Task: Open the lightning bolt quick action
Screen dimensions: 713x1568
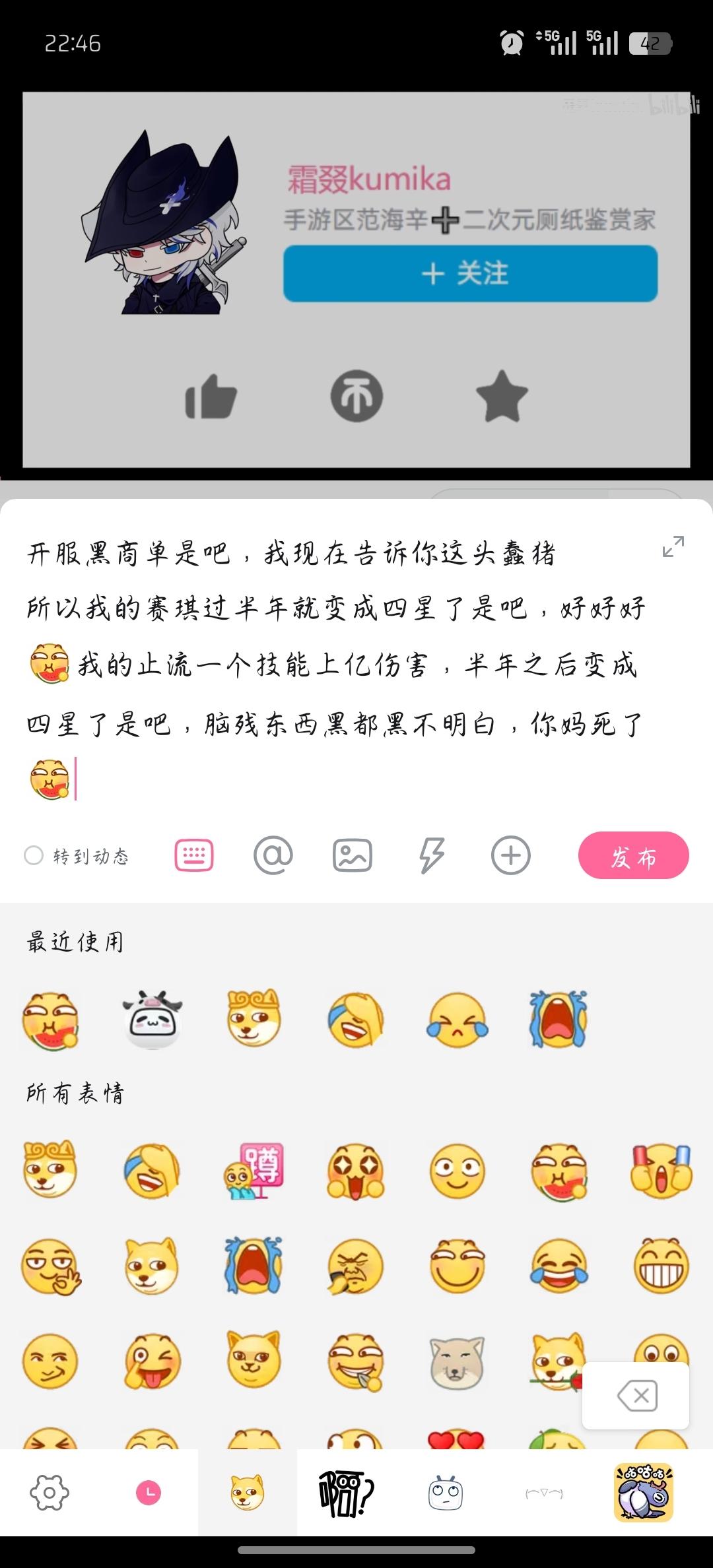Action: click(x=432, y=856)
